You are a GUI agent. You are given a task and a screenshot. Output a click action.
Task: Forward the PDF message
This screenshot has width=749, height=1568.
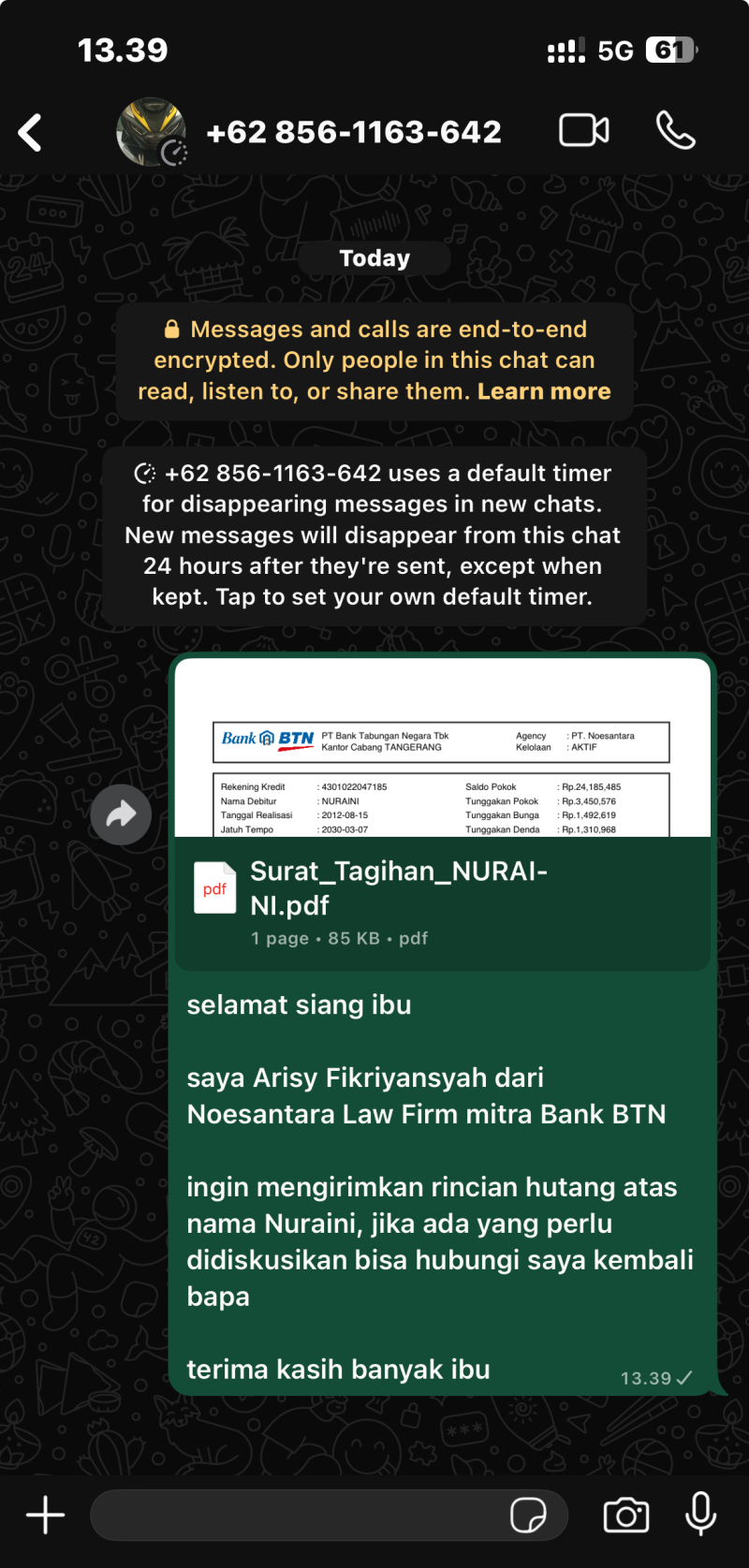121,815
